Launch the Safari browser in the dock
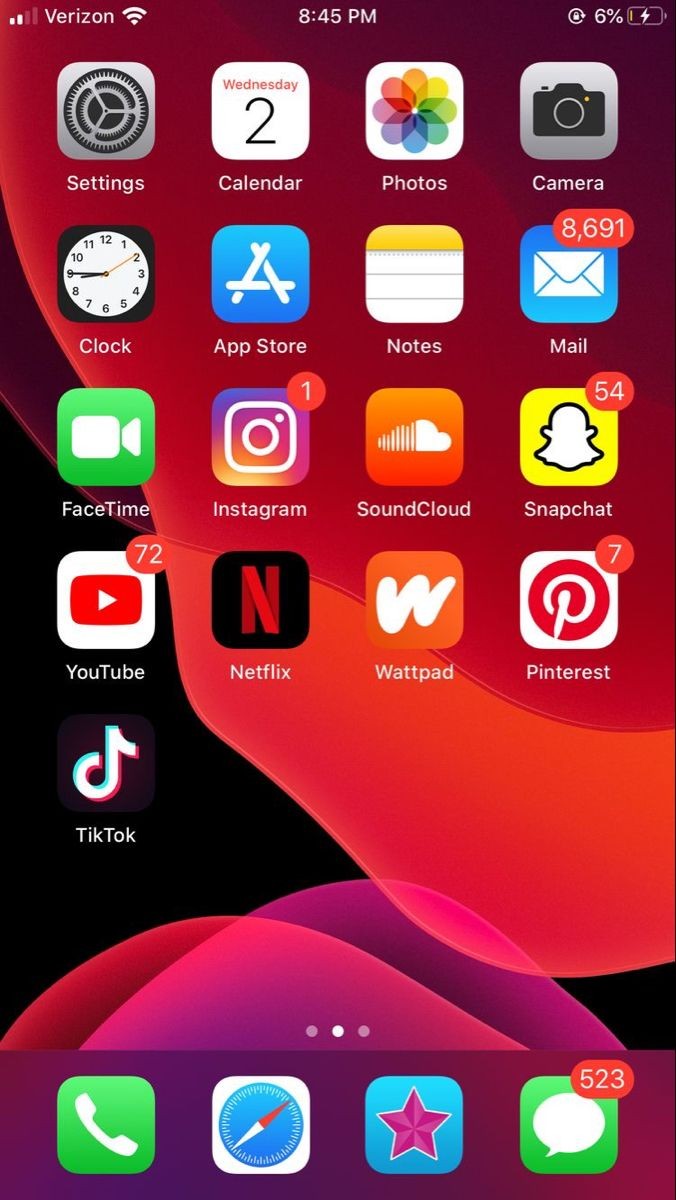This screenshot has height=1200, width=676. [x=260, y=1125]
